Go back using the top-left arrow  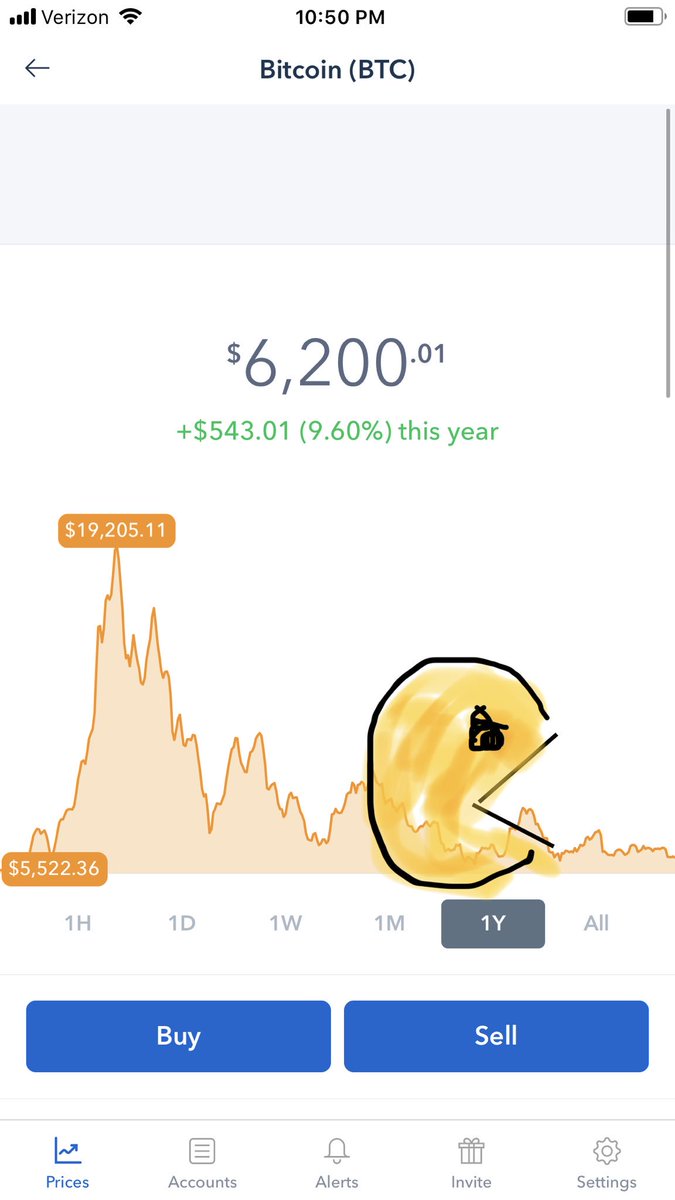click(37, 68)
